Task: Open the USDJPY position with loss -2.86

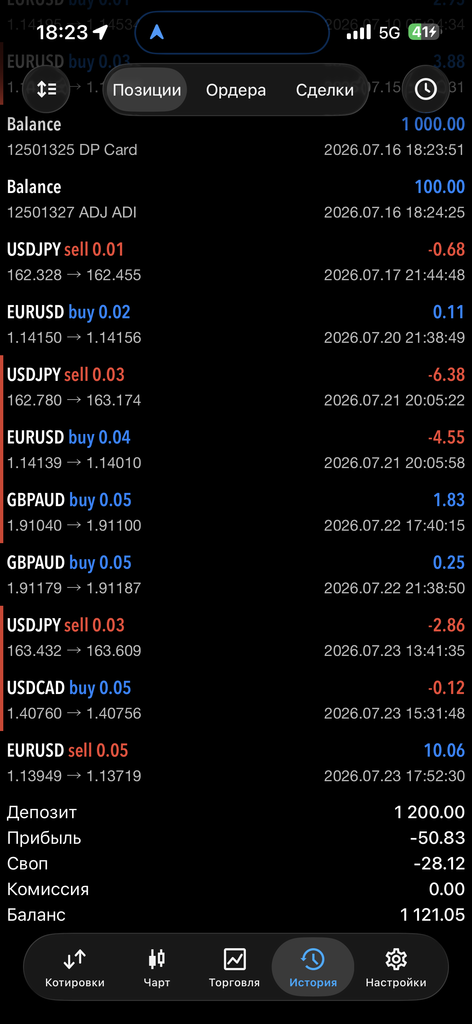Action: point(236,637)
